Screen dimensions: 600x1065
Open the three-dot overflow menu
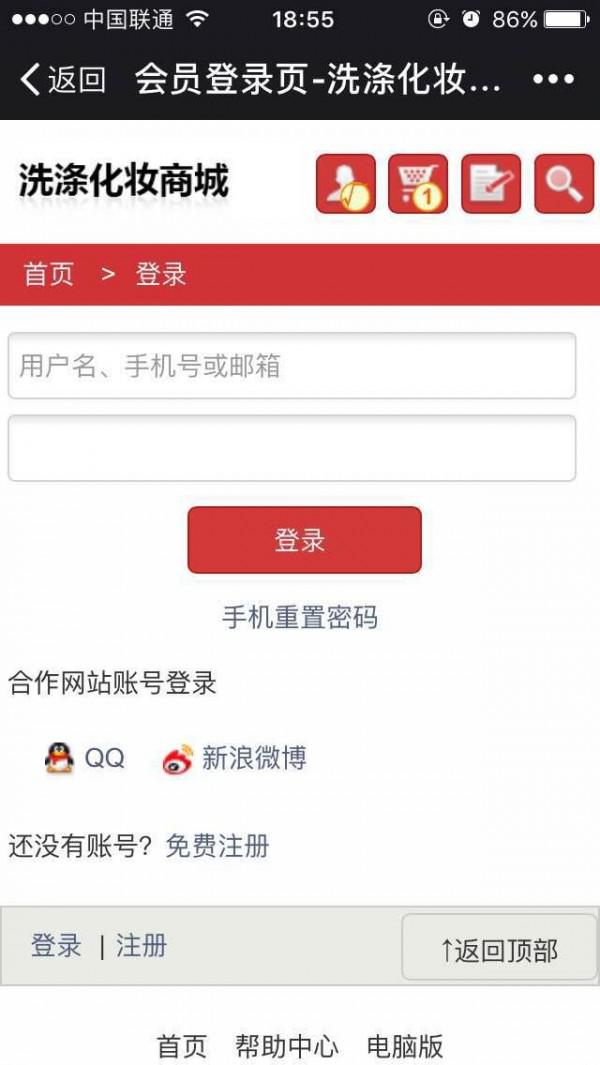tap(553, 79)
